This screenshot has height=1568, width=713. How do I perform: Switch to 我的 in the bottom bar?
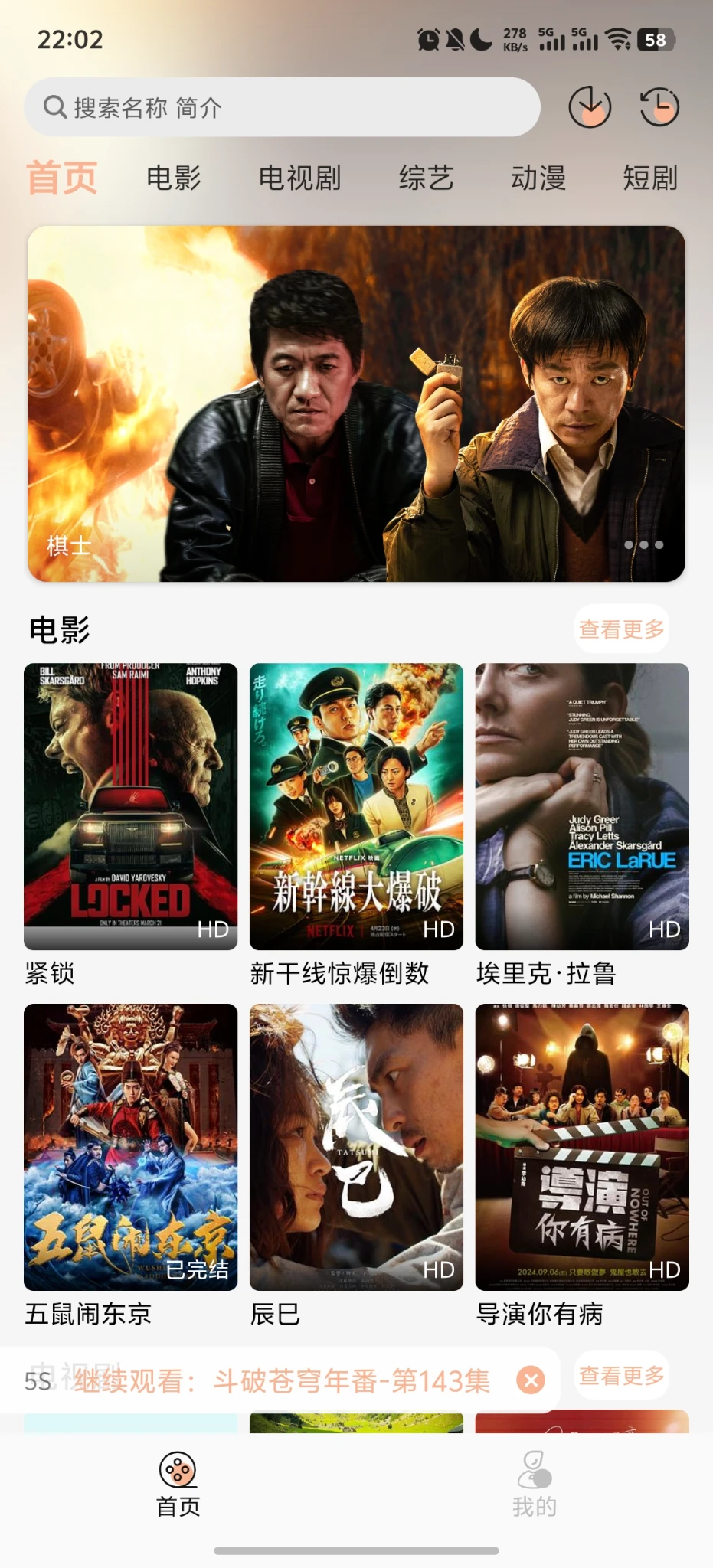[535, 1484]
